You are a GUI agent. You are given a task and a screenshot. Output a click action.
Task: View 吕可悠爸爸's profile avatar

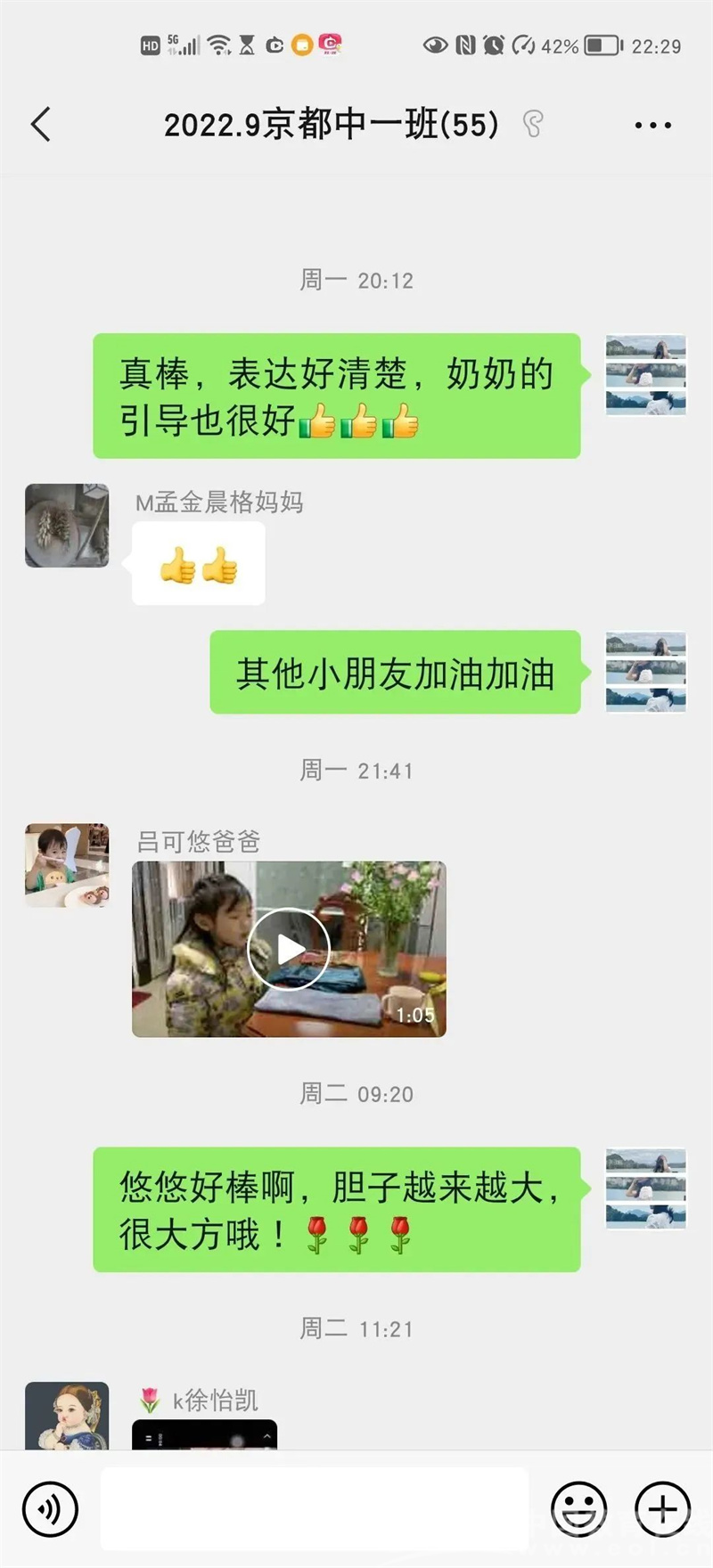pyautogui.click(x=67, y=865)
